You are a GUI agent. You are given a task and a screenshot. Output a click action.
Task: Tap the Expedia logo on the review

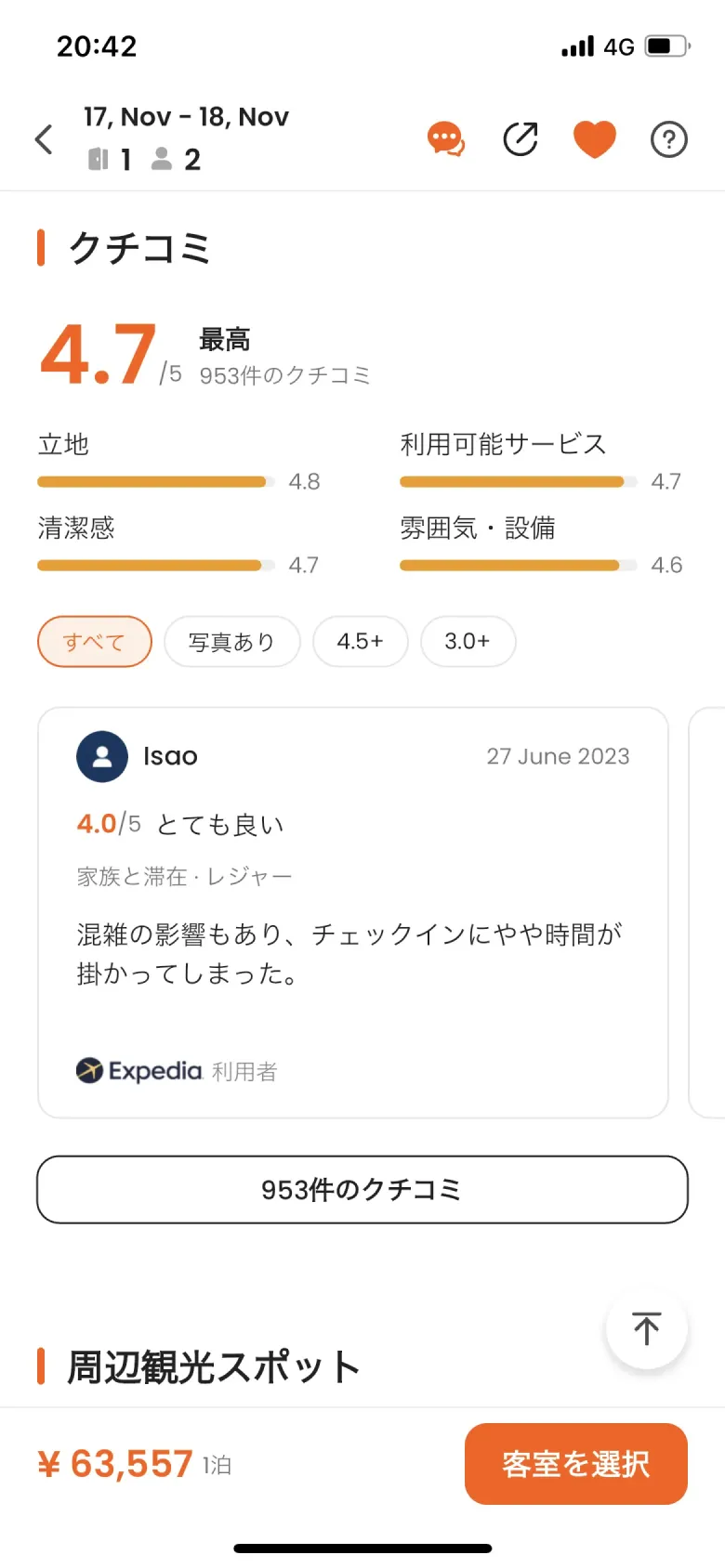coord(136,1070)
